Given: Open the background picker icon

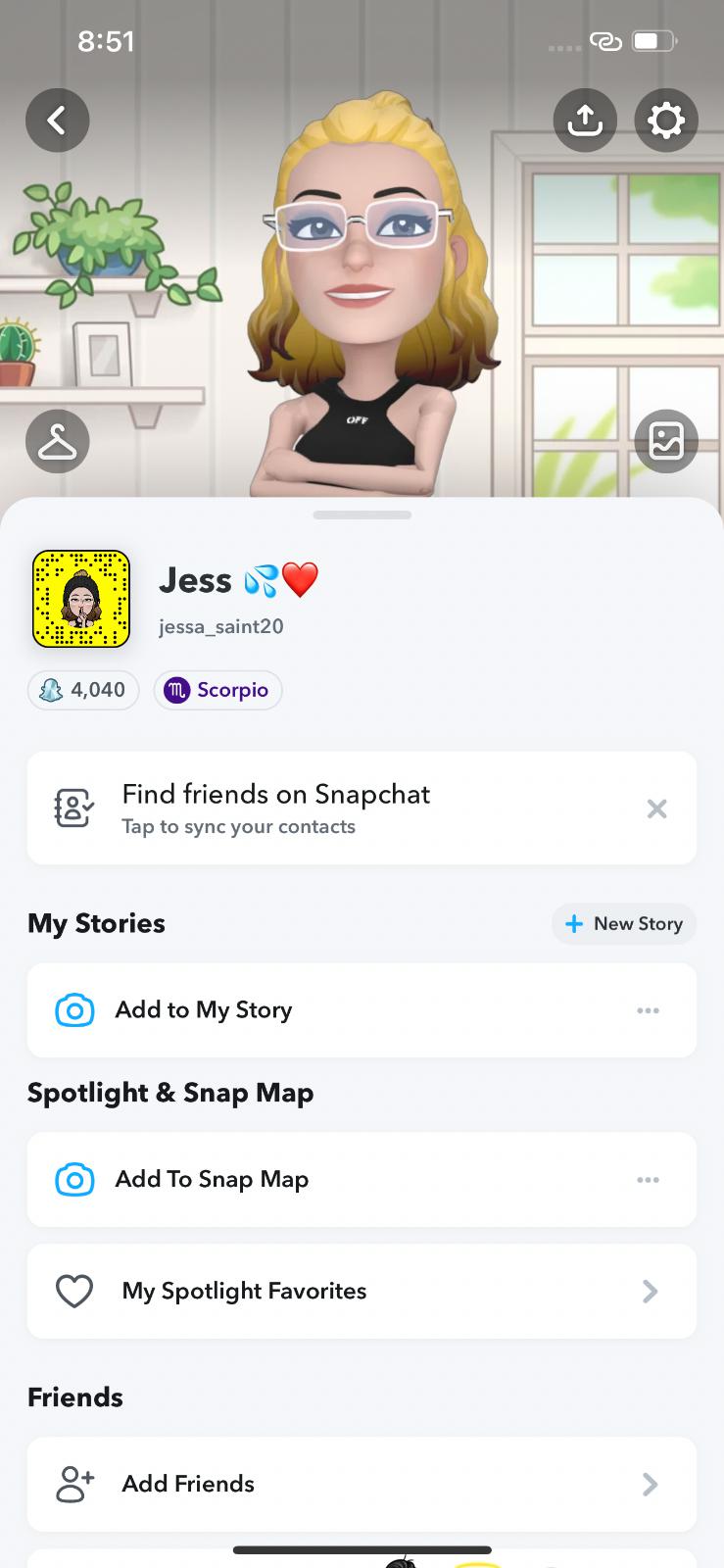Looking at the screenshot, I should 666,442.
